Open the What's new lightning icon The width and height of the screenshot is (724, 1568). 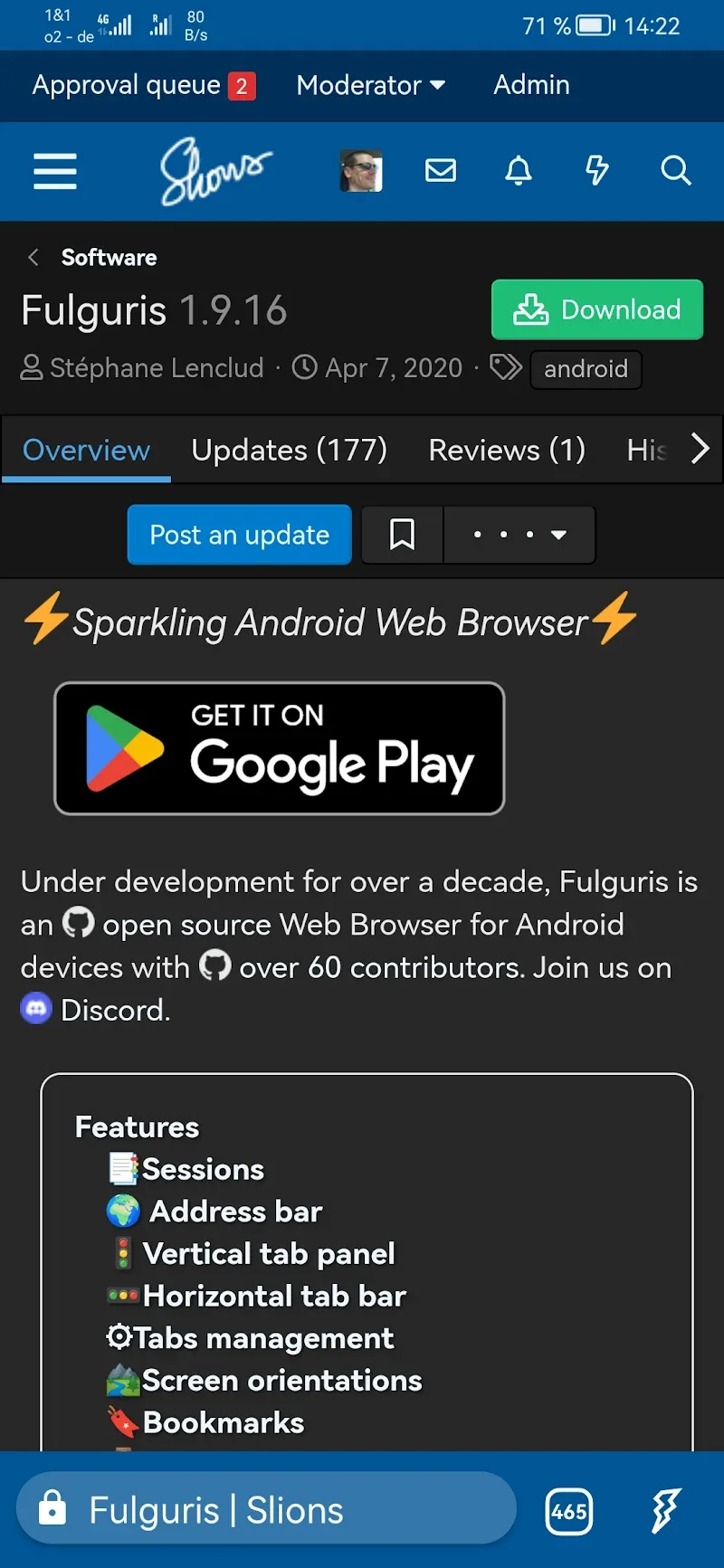tap(596, 171)
